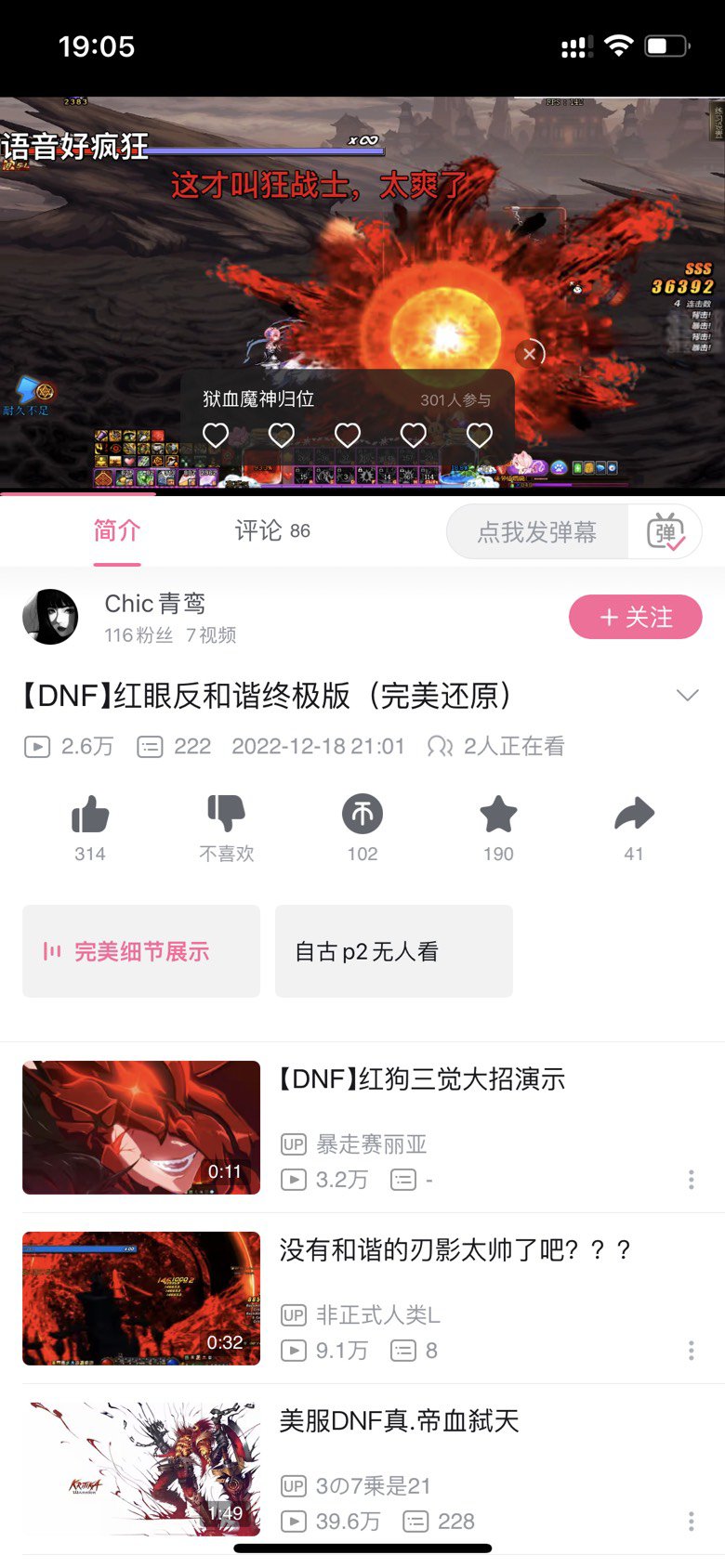
Task: Toggle the 弹 danmaku display icon
Action: point(666,532)
